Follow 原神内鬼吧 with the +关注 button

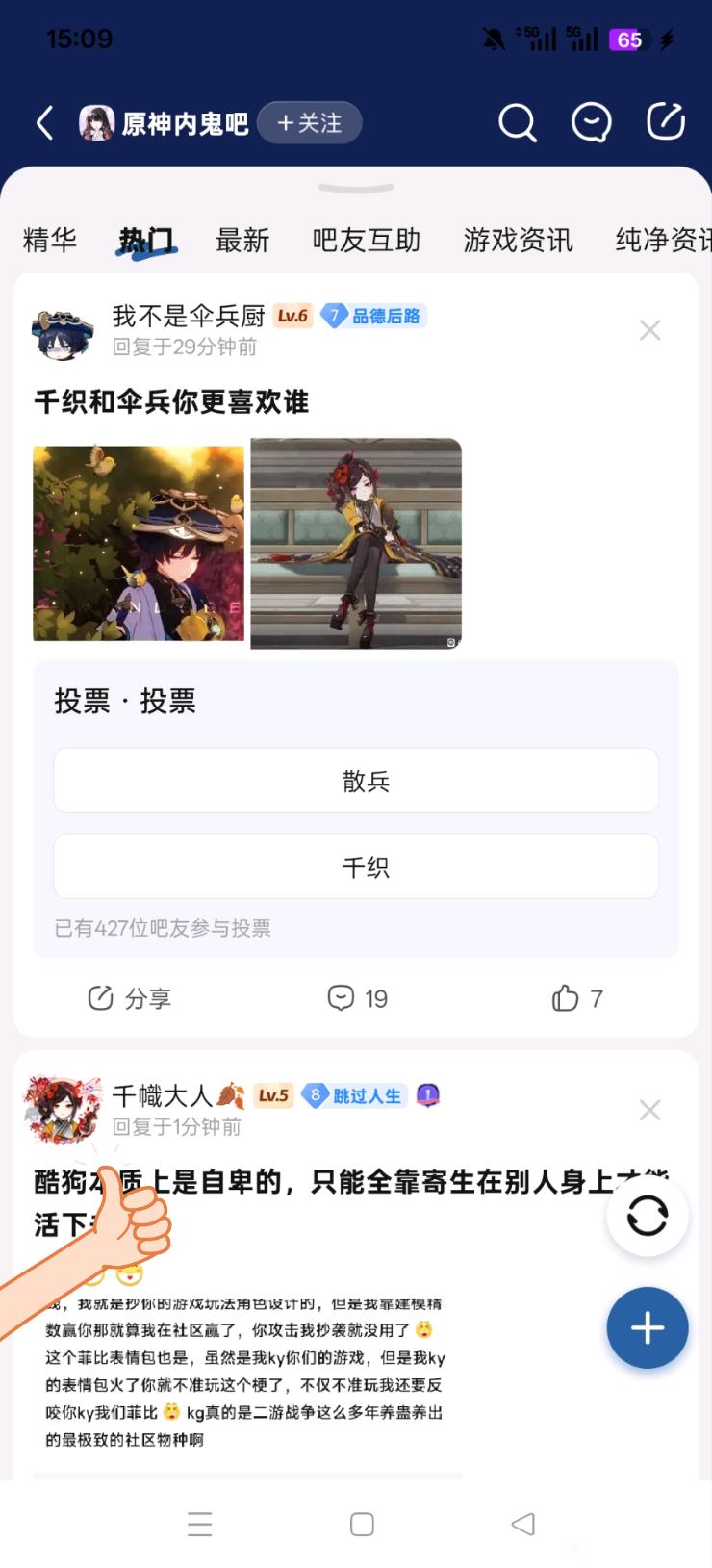coord(310,123)
